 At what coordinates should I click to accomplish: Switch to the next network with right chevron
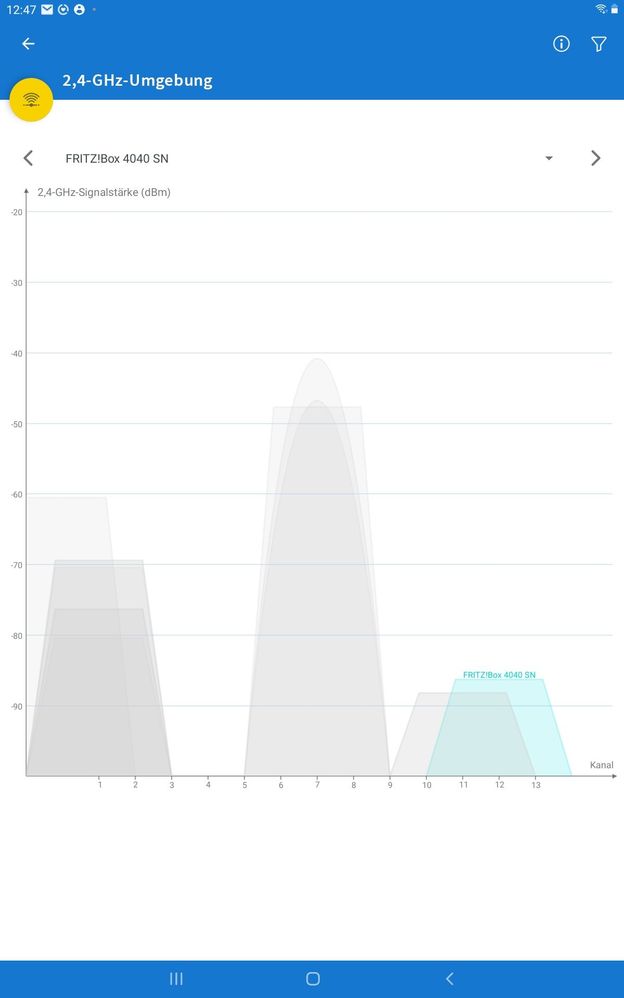tap(596, 158)
